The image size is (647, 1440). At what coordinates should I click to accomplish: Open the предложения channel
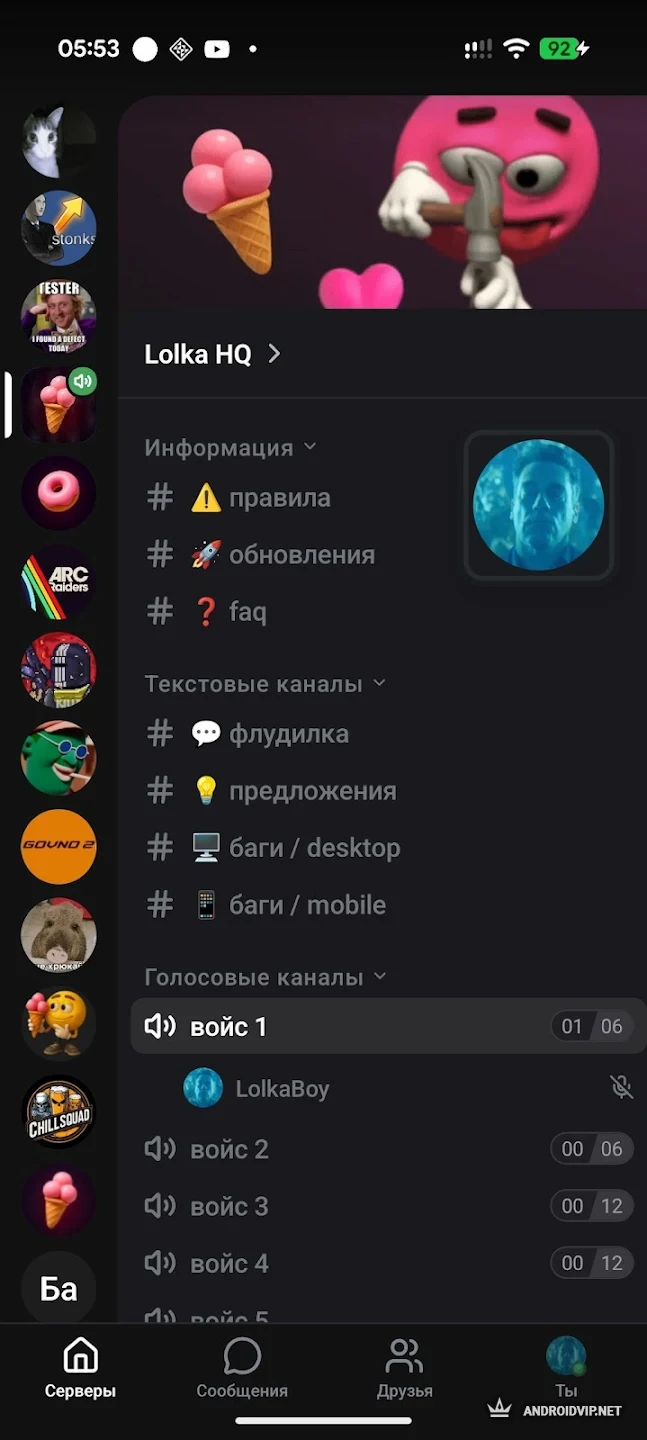point(312,791)
